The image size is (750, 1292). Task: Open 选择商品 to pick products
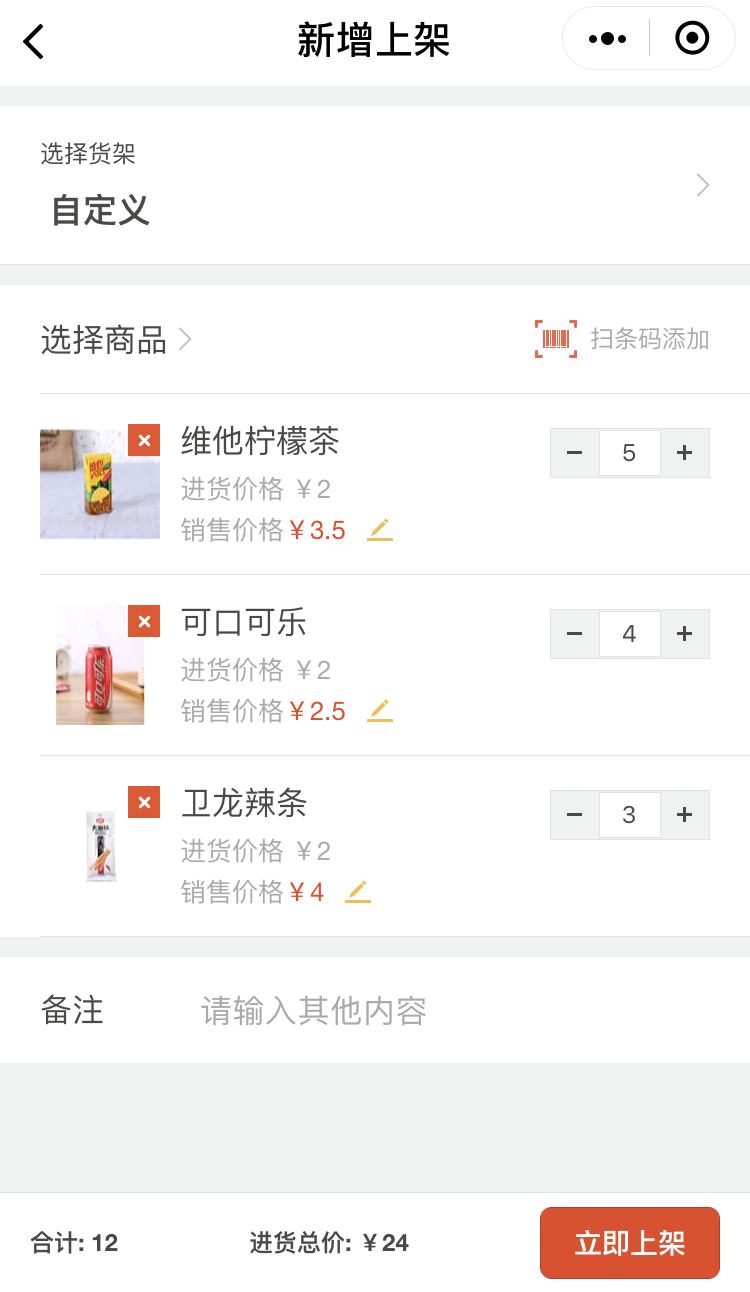tap(116, 340)
